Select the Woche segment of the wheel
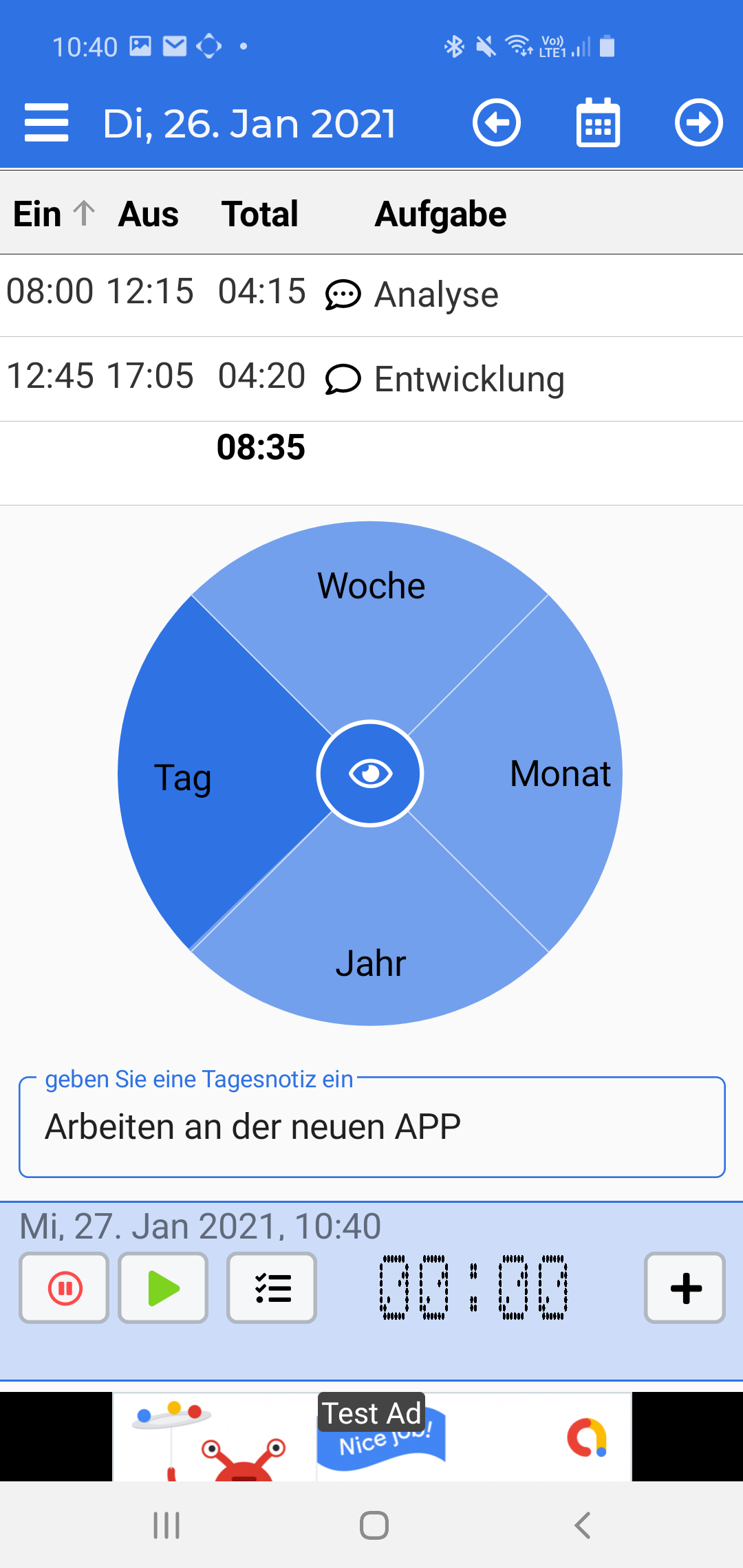Viewport: 743px width, 1568px height. pos(370,585)
